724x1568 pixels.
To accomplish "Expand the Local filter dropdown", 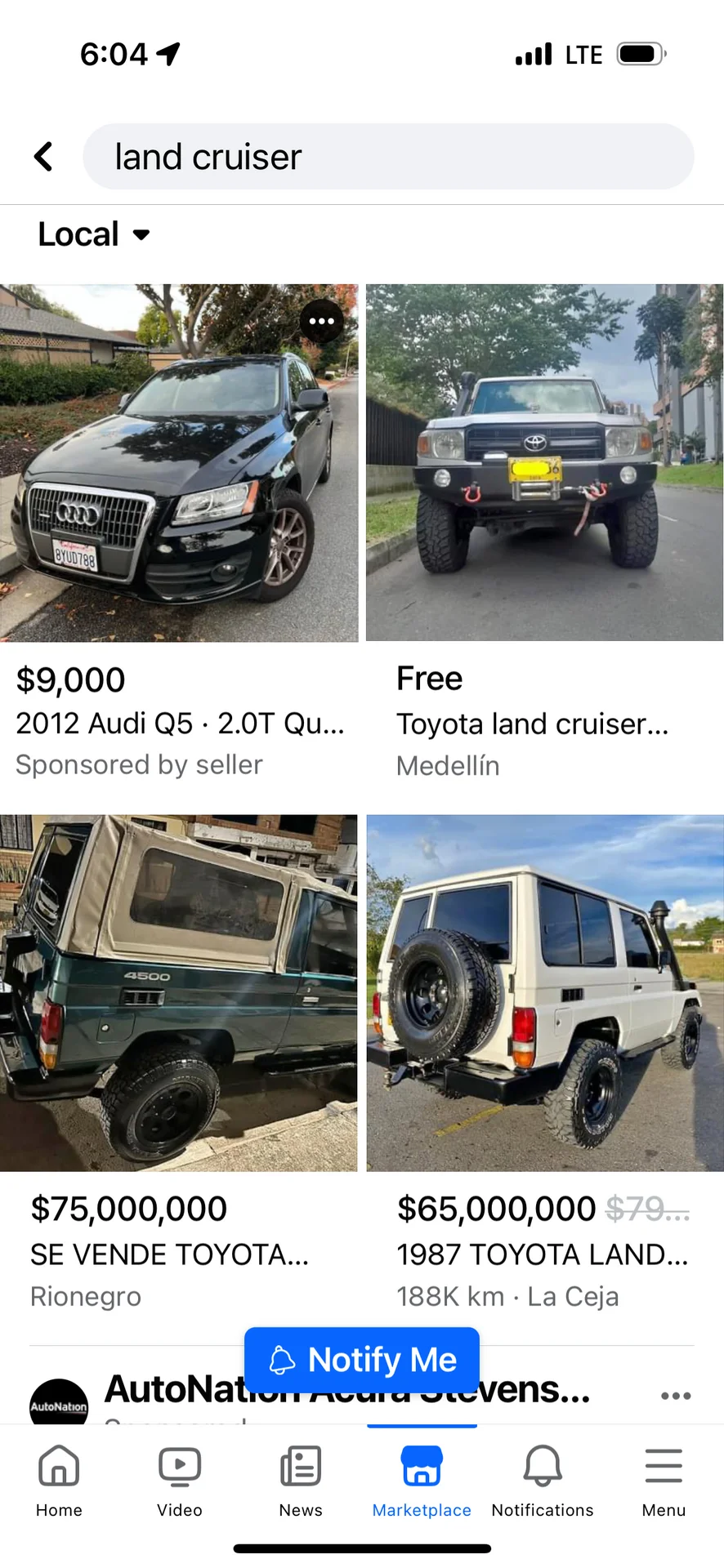I will point(94,234).
